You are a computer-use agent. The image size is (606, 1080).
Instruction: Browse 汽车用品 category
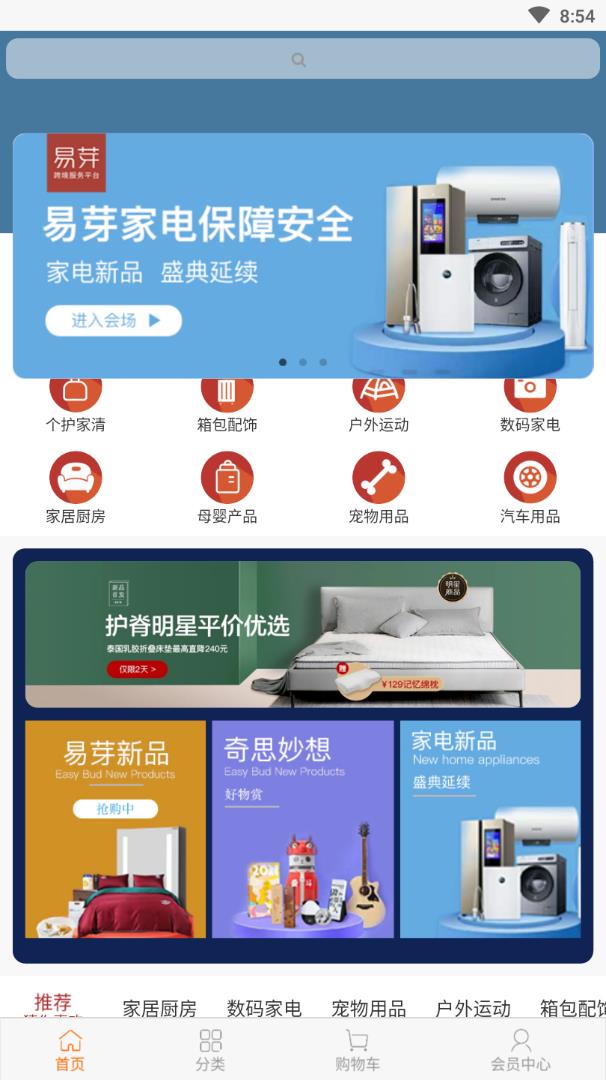530,488
